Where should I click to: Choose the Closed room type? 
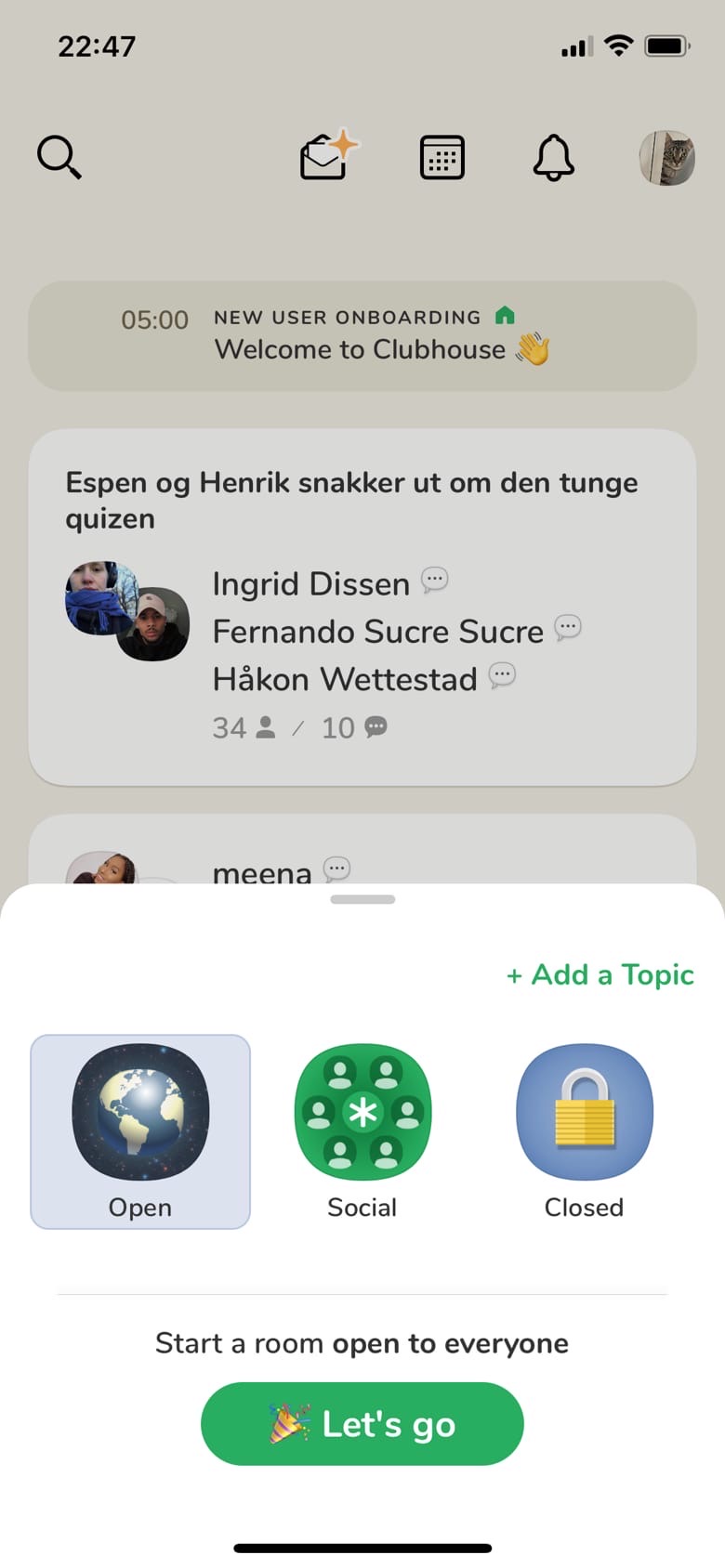(x=584, y=1130)
